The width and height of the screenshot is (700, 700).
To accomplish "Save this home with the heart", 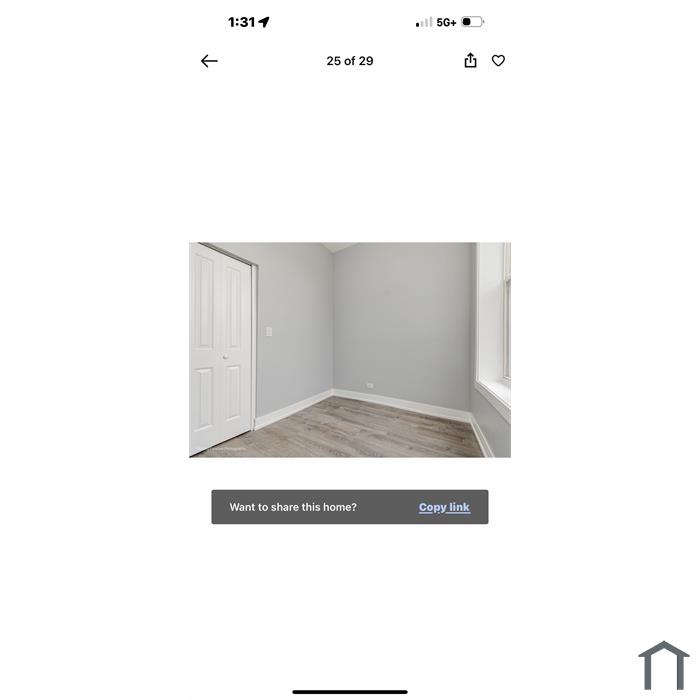I will (498, 61).
